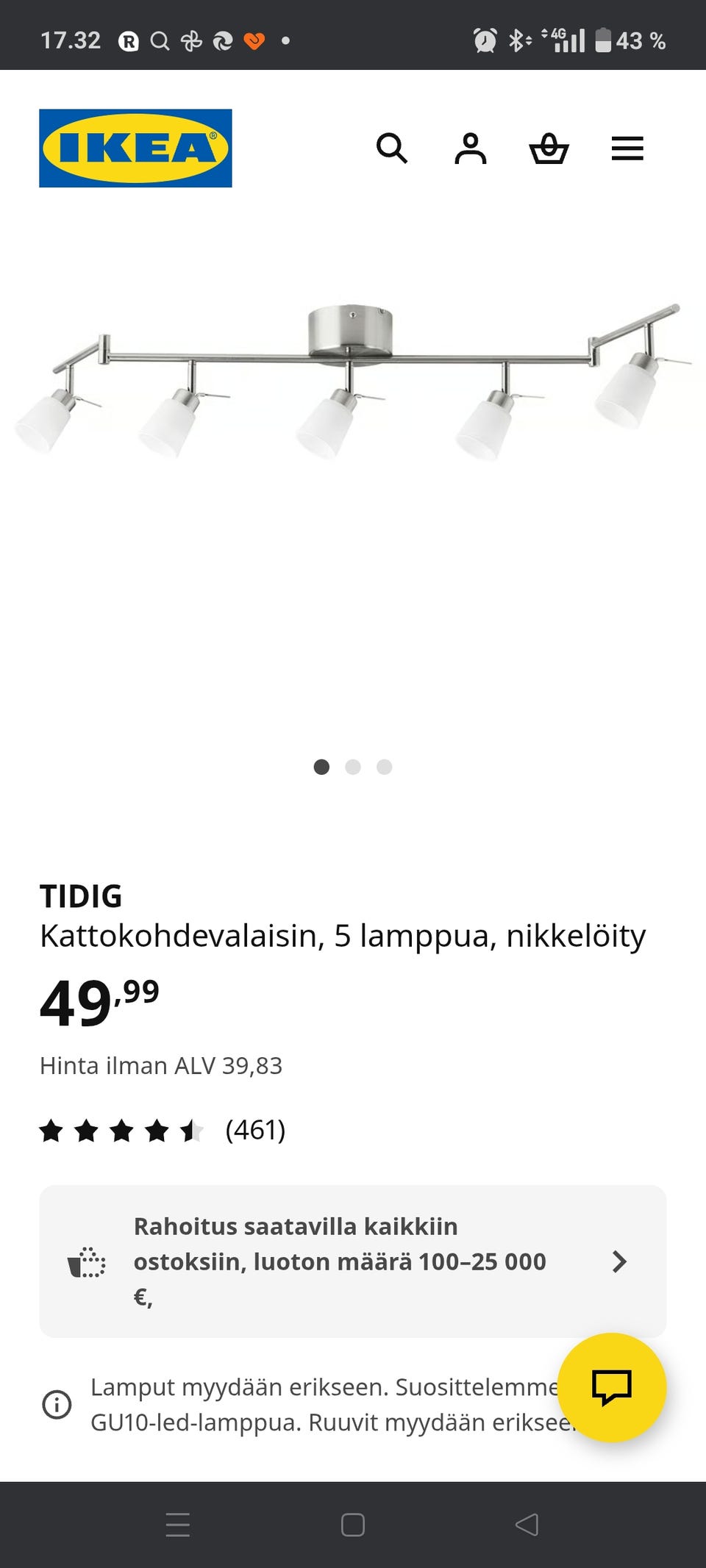View the shopping bag
The height and width of the screenshot is (1568, 706).
coord(550,149)
